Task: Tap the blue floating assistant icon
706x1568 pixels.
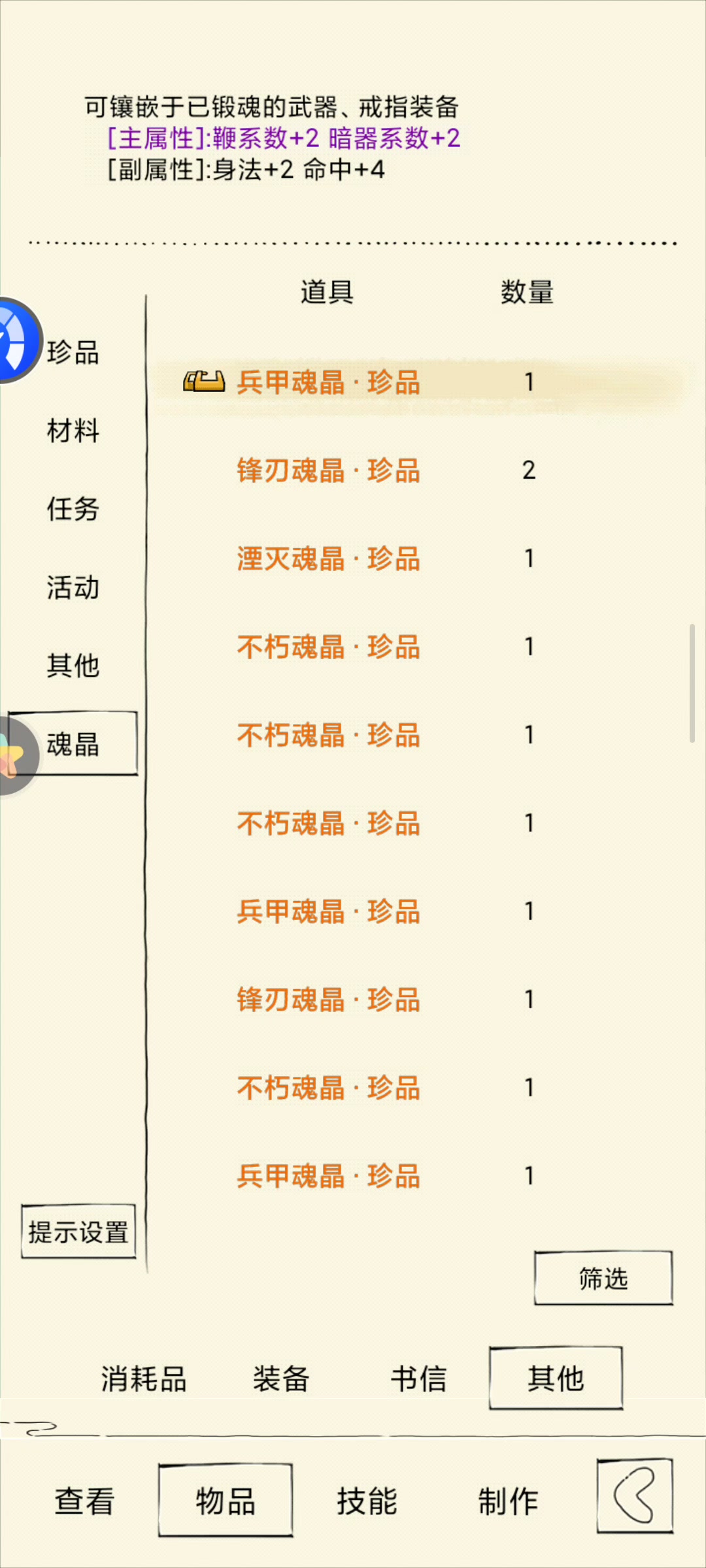Action: (x=14, y=340)
